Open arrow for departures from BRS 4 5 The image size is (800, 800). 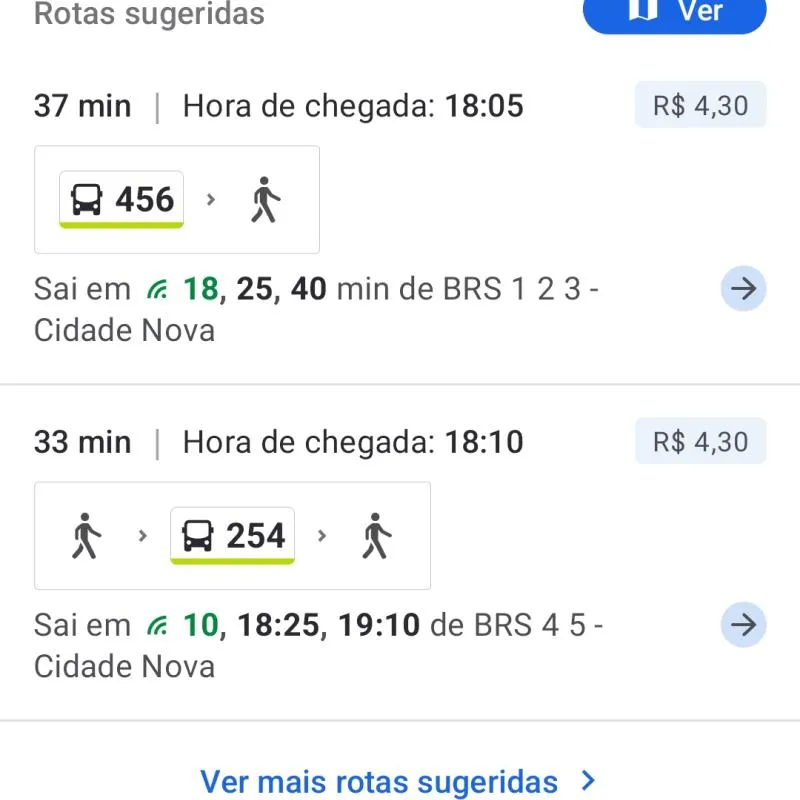(743, 626)
